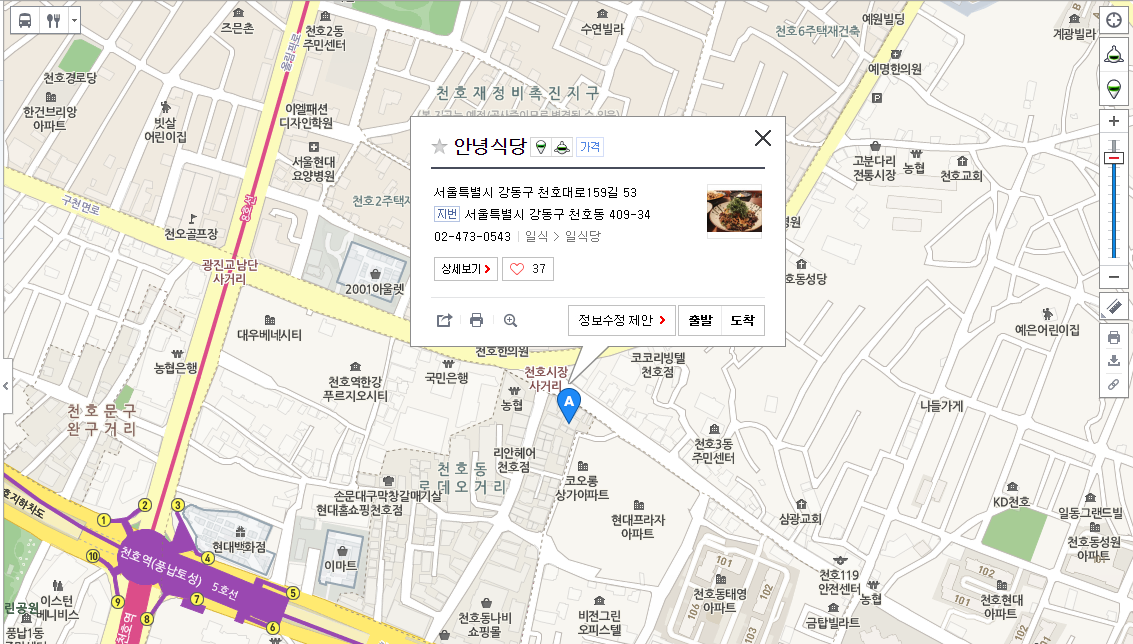Viewport: 1133px width, 644px height.
Task: Share this place from the popup
Action: point(445,320)
